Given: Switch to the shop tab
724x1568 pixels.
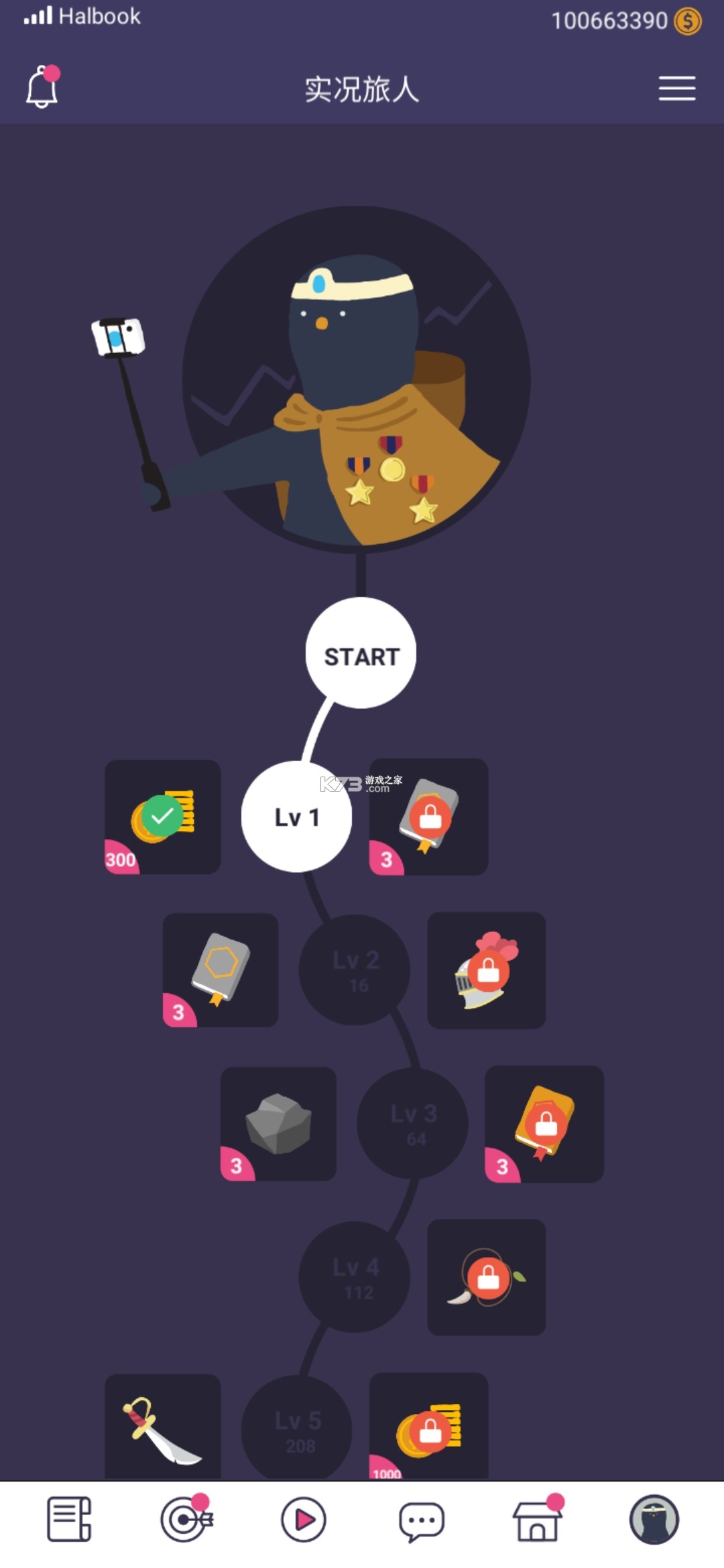Looking at the screenshot, I should [x=538, y=1520].
